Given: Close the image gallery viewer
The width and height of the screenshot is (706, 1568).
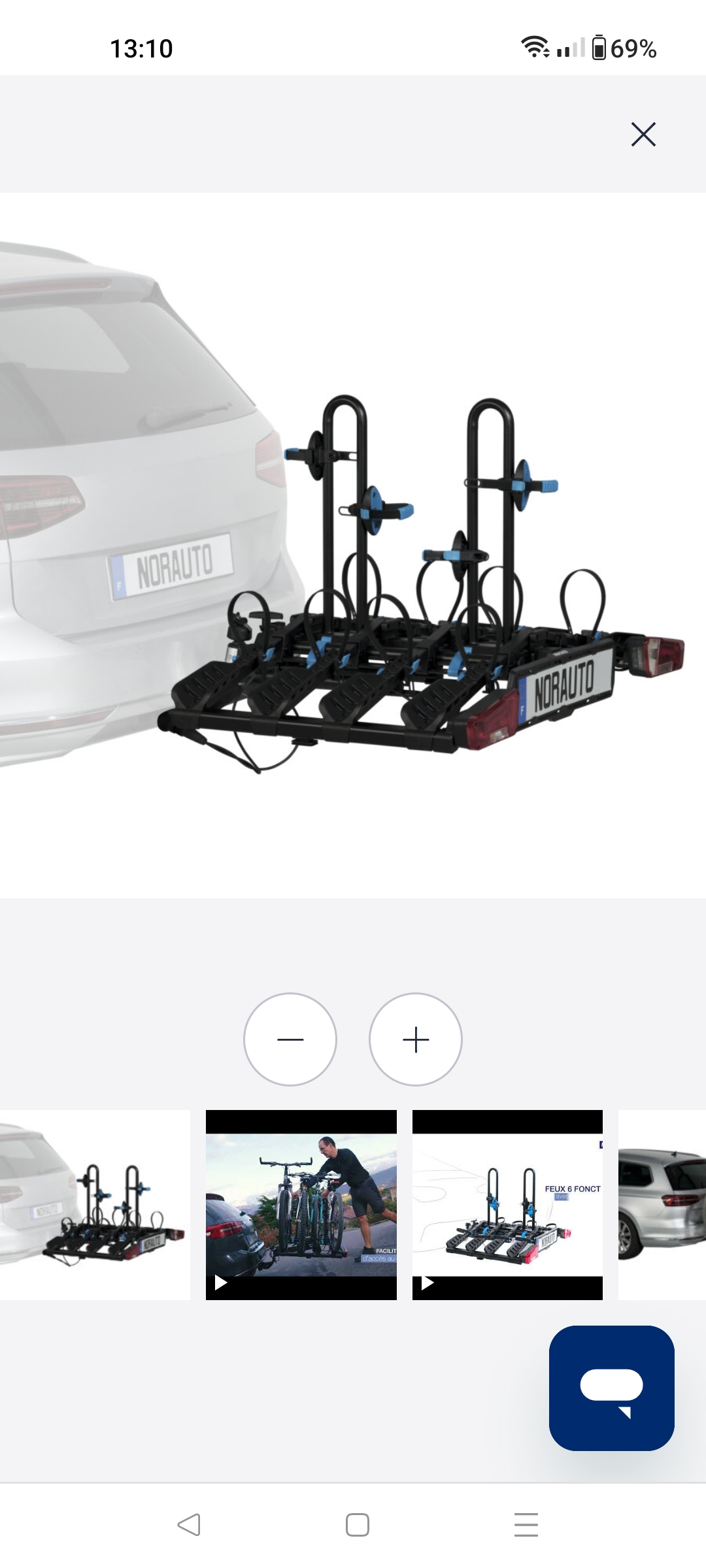Looking at the screenshot, I should [x=643, y=134].
